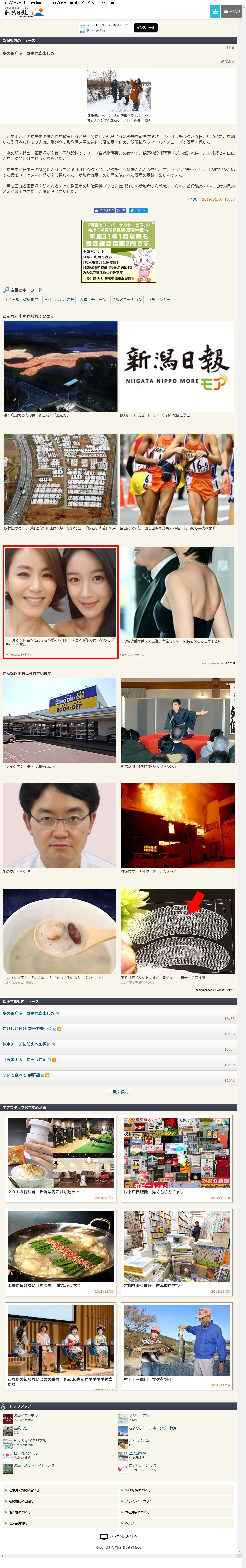Open the 佐渡市 house fire article
The height and width of the screenshot is (1568, 246).
pos(178,826)
